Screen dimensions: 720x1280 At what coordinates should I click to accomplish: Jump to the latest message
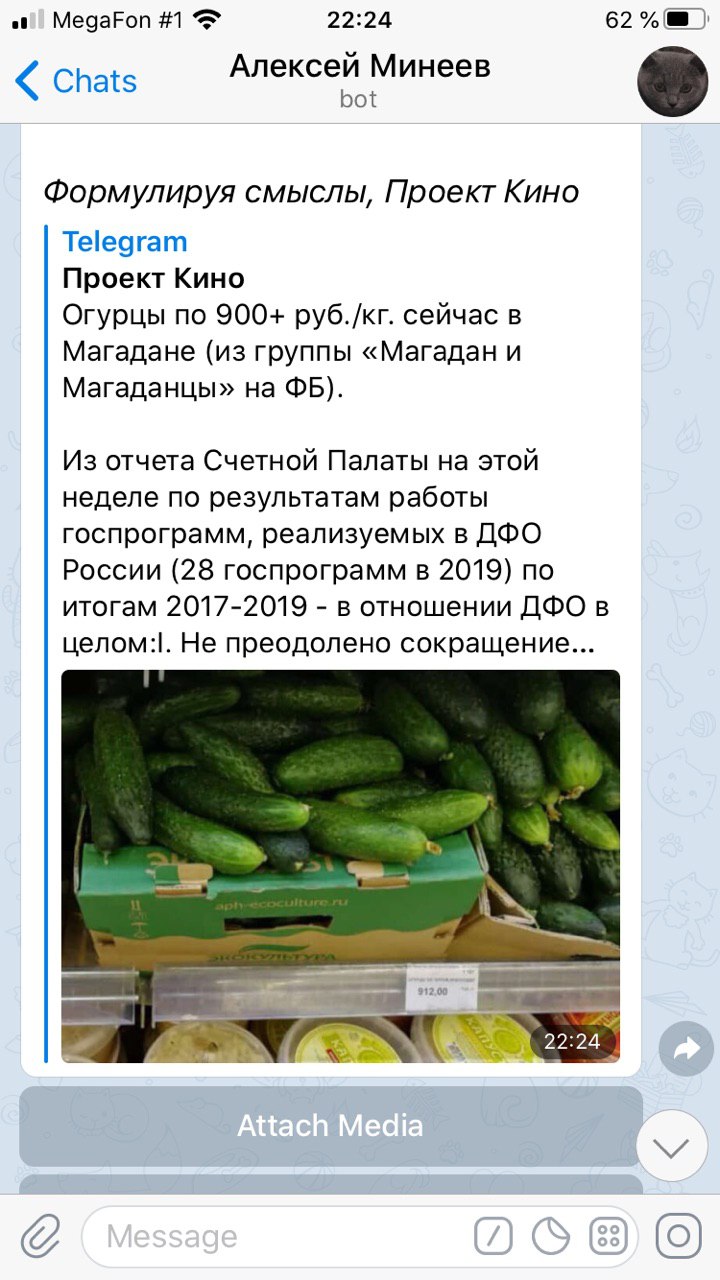click(x=671, y=1146)
